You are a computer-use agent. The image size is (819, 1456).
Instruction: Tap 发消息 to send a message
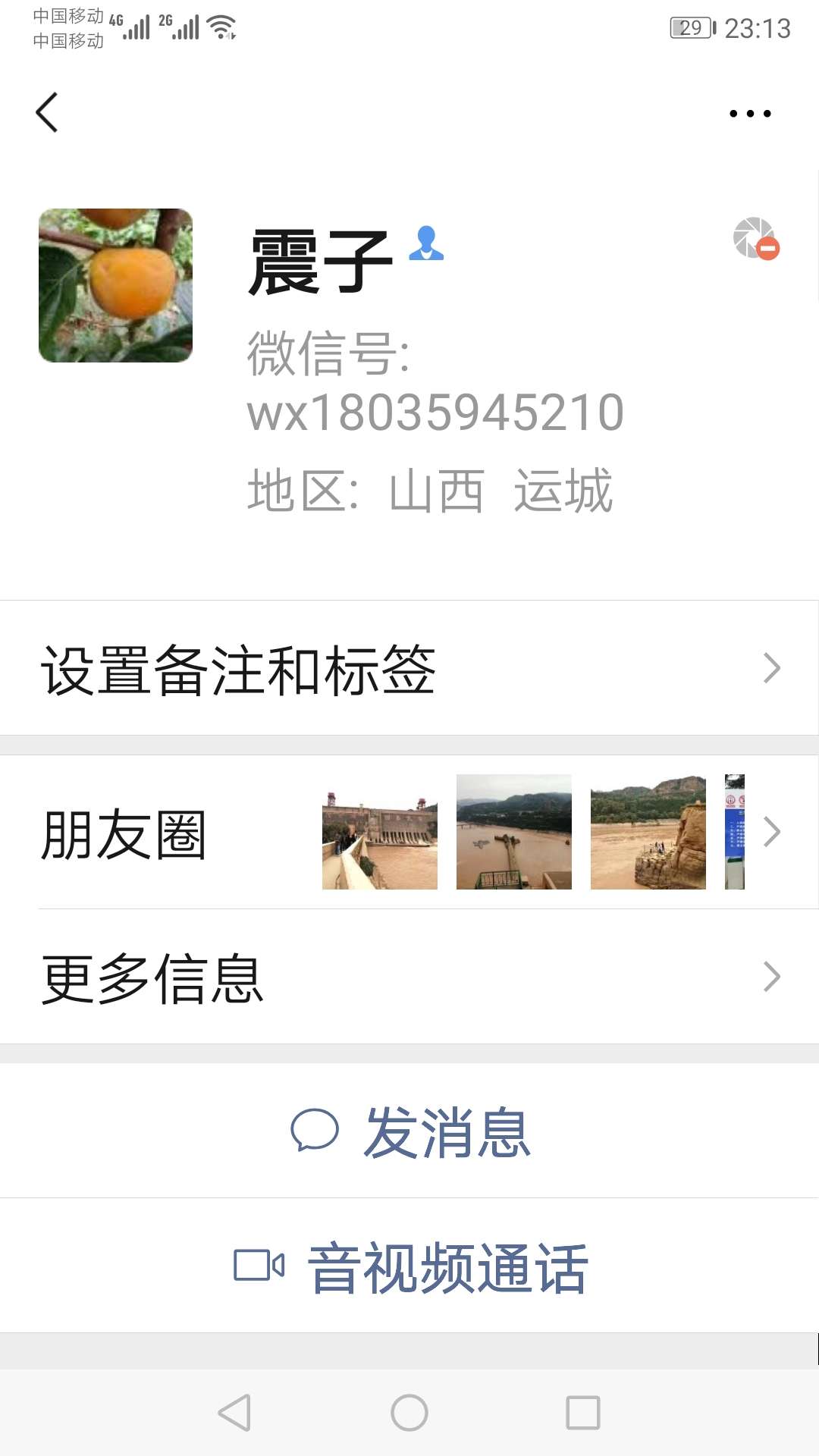[x=409, y=1132]
